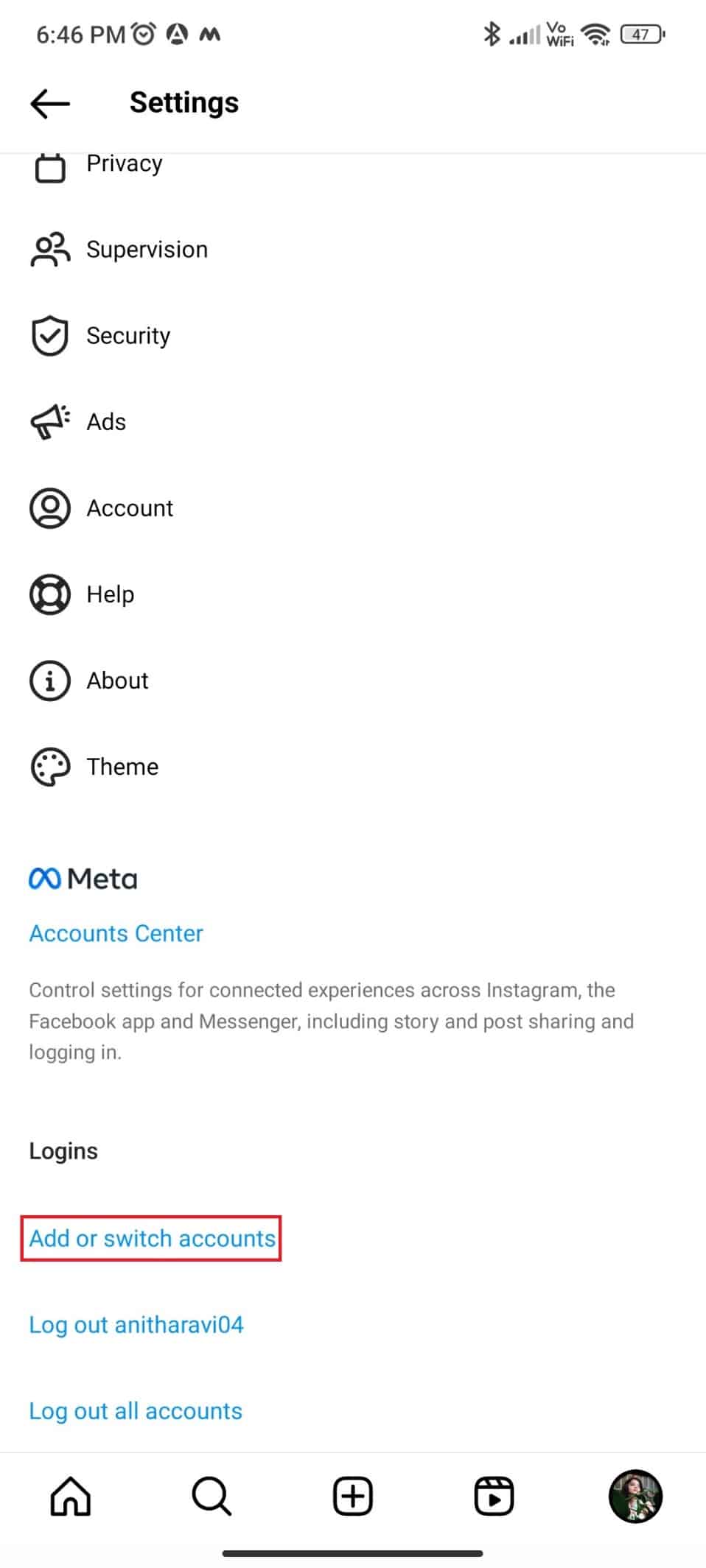Screen dimensions: 706x1568
Task: Open Security settings
Action: click(x=128, y=336)
